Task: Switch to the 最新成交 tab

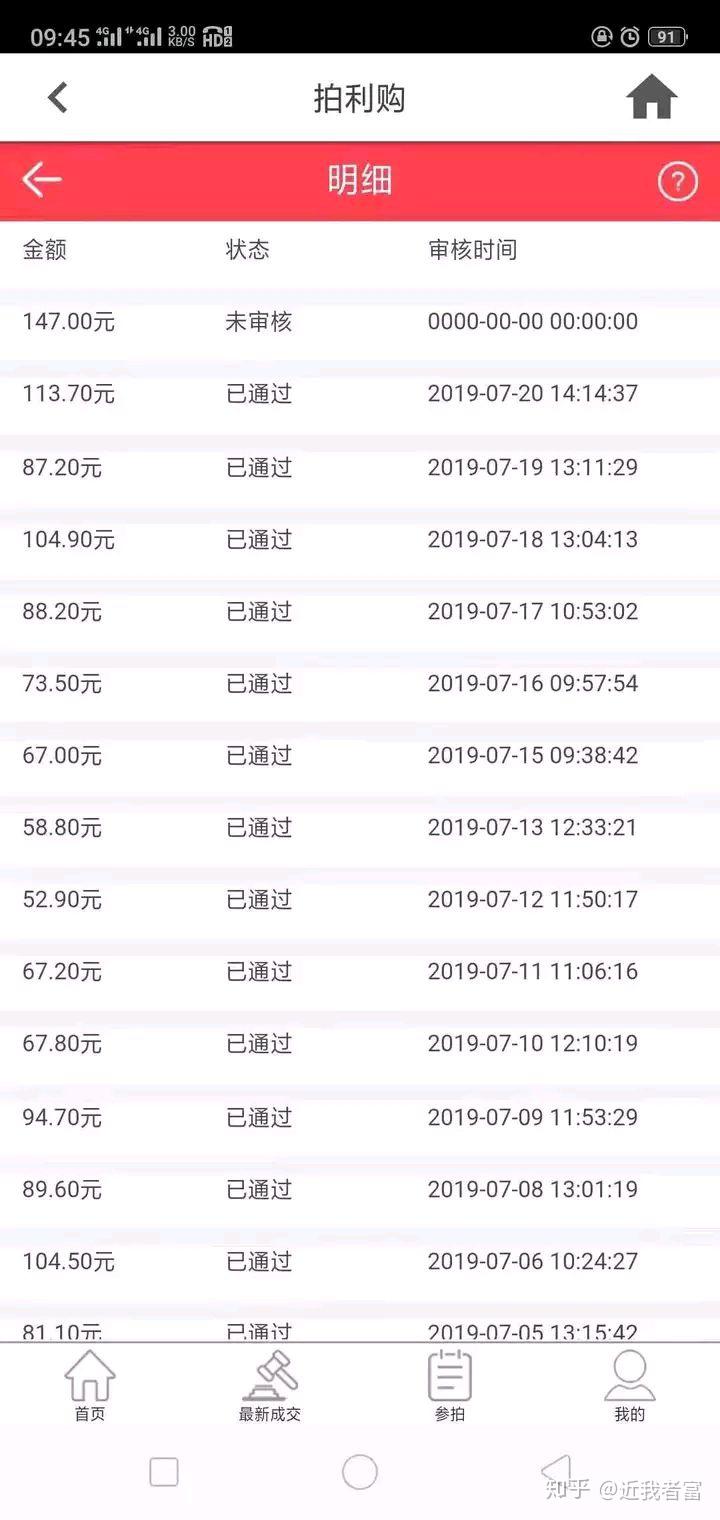Action: pyautogui.click(x=270, y=1386)
